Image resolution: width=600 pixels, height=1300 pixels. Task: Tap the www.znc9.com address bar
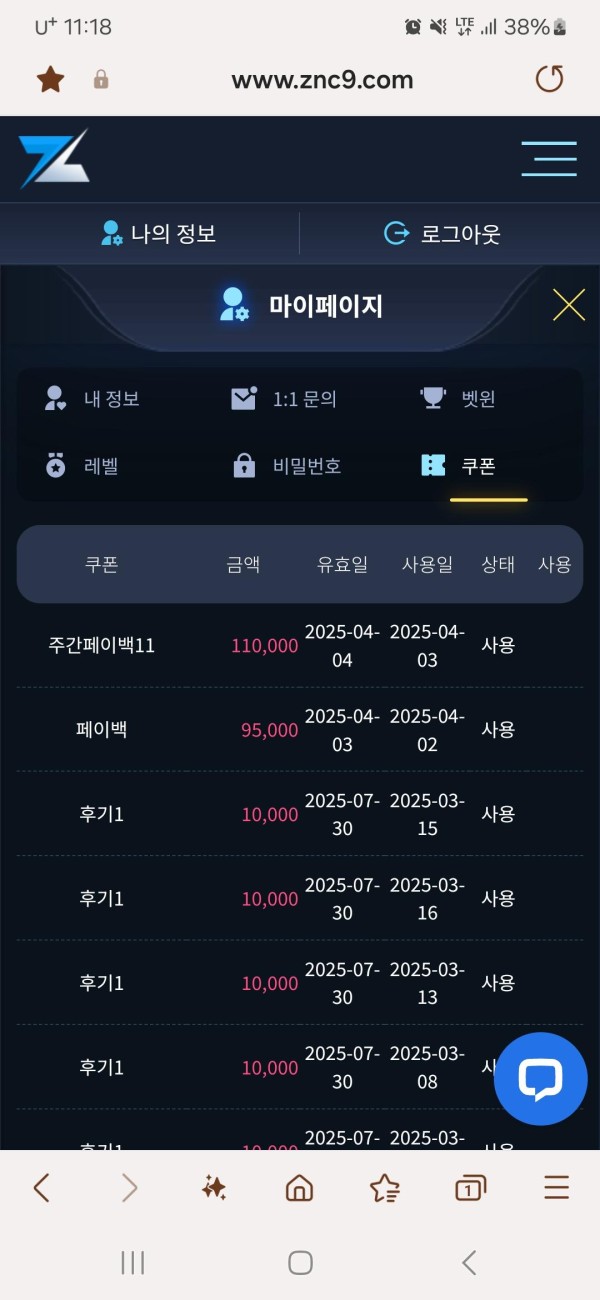[x=322, y=80]
